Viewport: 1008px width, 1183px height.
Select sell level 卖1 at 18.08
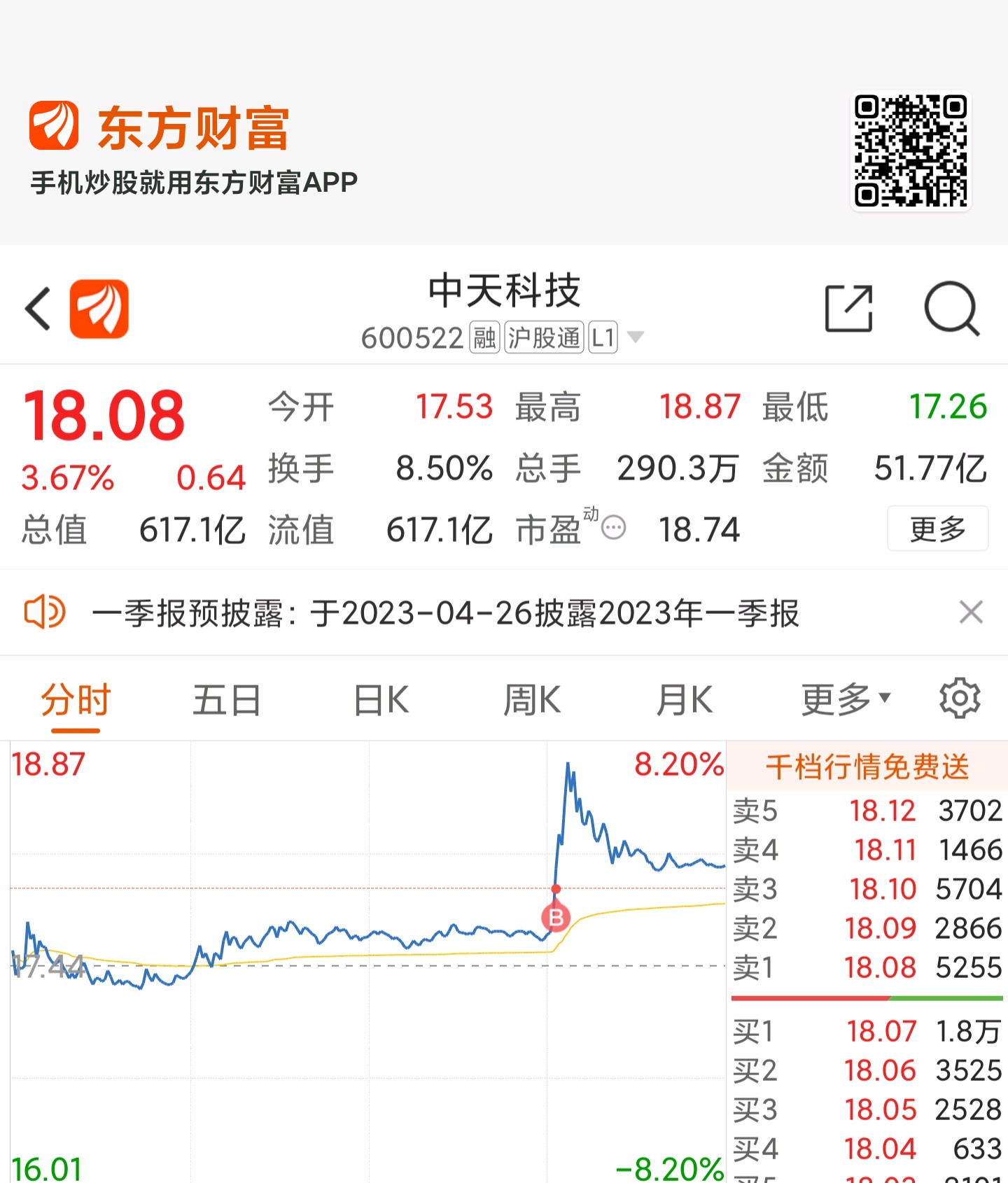click(x=868, y=968)
